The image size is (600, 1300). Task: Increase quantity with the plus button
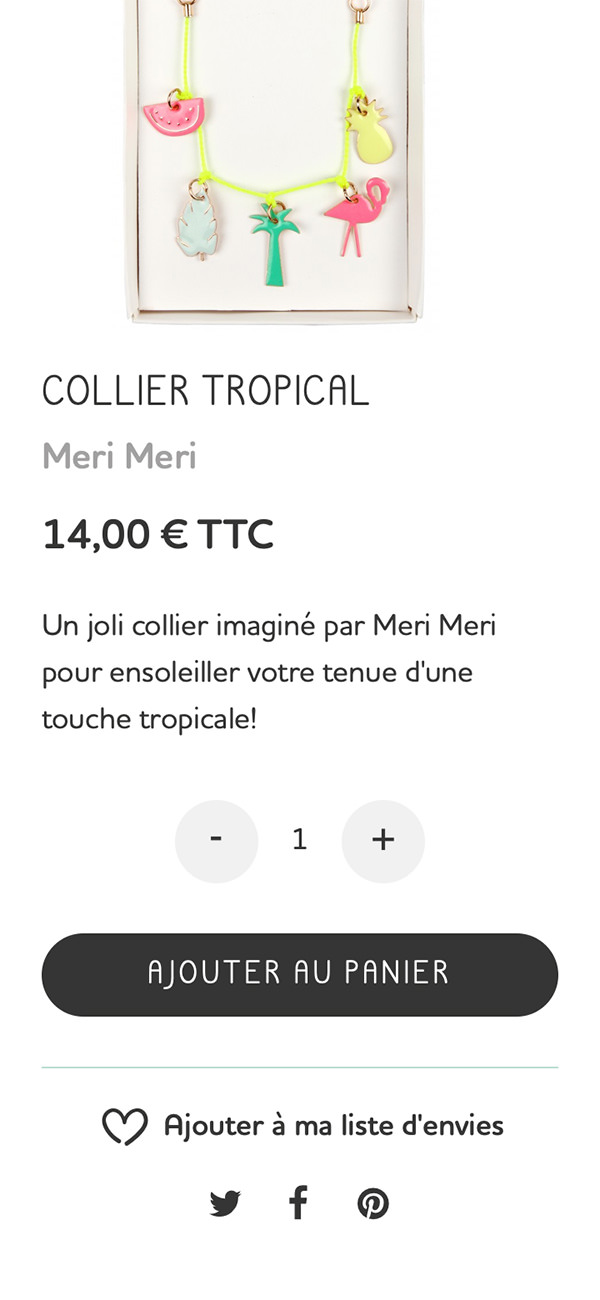pos(383,841)
